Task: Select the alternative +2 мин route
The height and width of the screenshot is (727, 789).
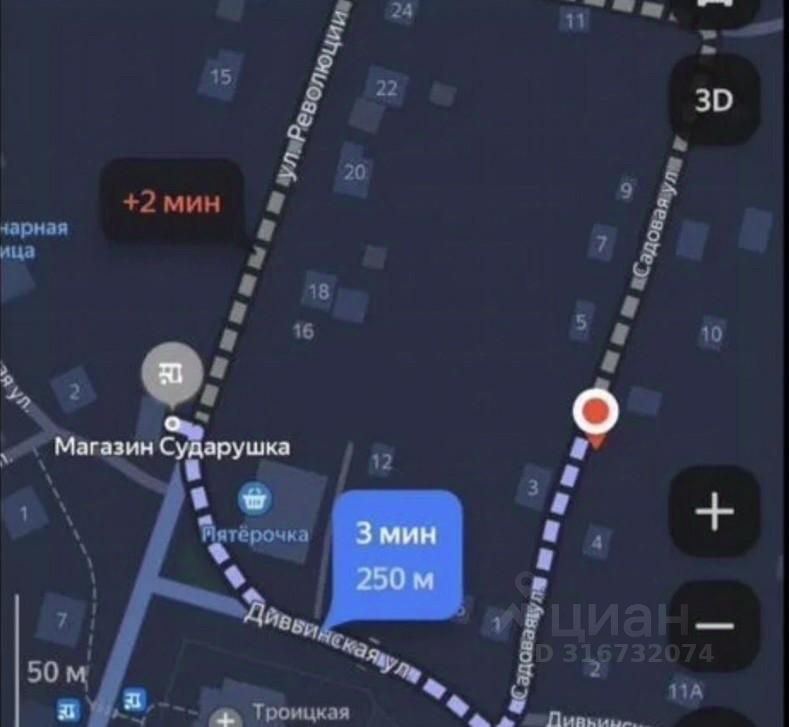Action: coord(171,201)
